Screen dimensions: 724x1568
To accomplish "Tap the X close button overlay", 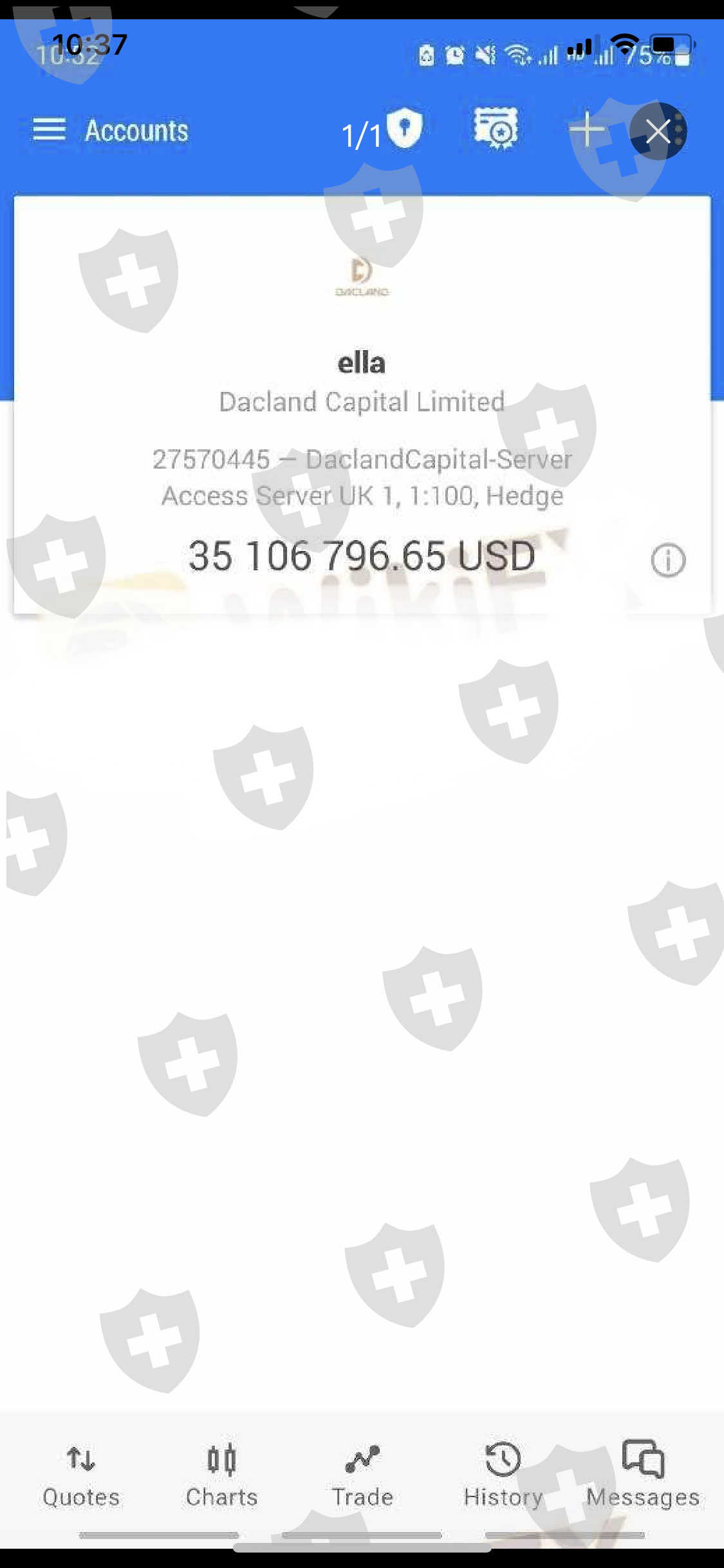I will click(658, 131).
